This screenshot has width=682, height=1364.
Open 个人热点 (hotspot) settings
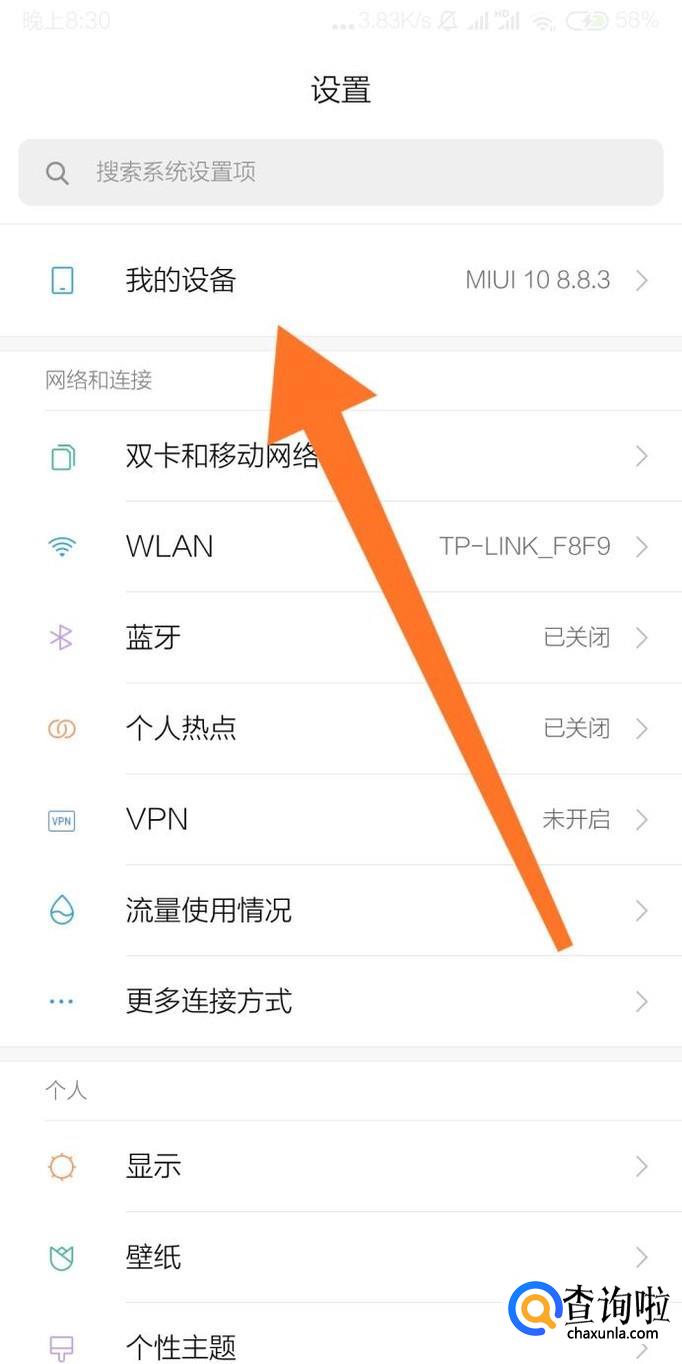coord(341,728)
